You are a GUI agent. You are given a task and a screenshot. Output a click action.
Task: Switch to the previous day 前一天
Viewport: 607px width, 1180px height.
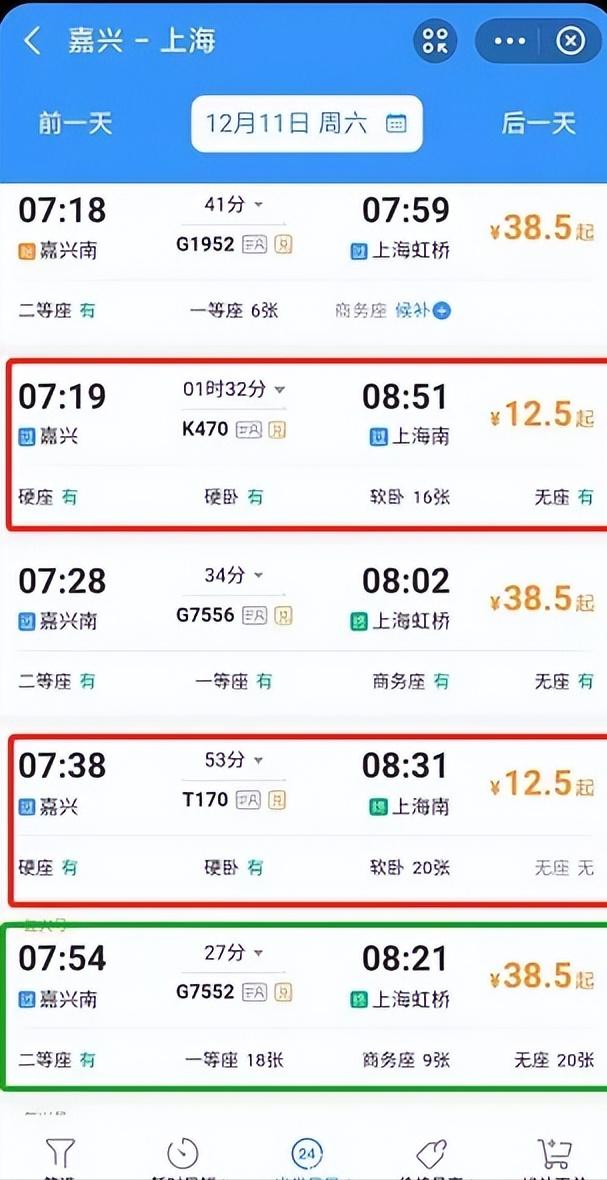click(x=75, y=123)
